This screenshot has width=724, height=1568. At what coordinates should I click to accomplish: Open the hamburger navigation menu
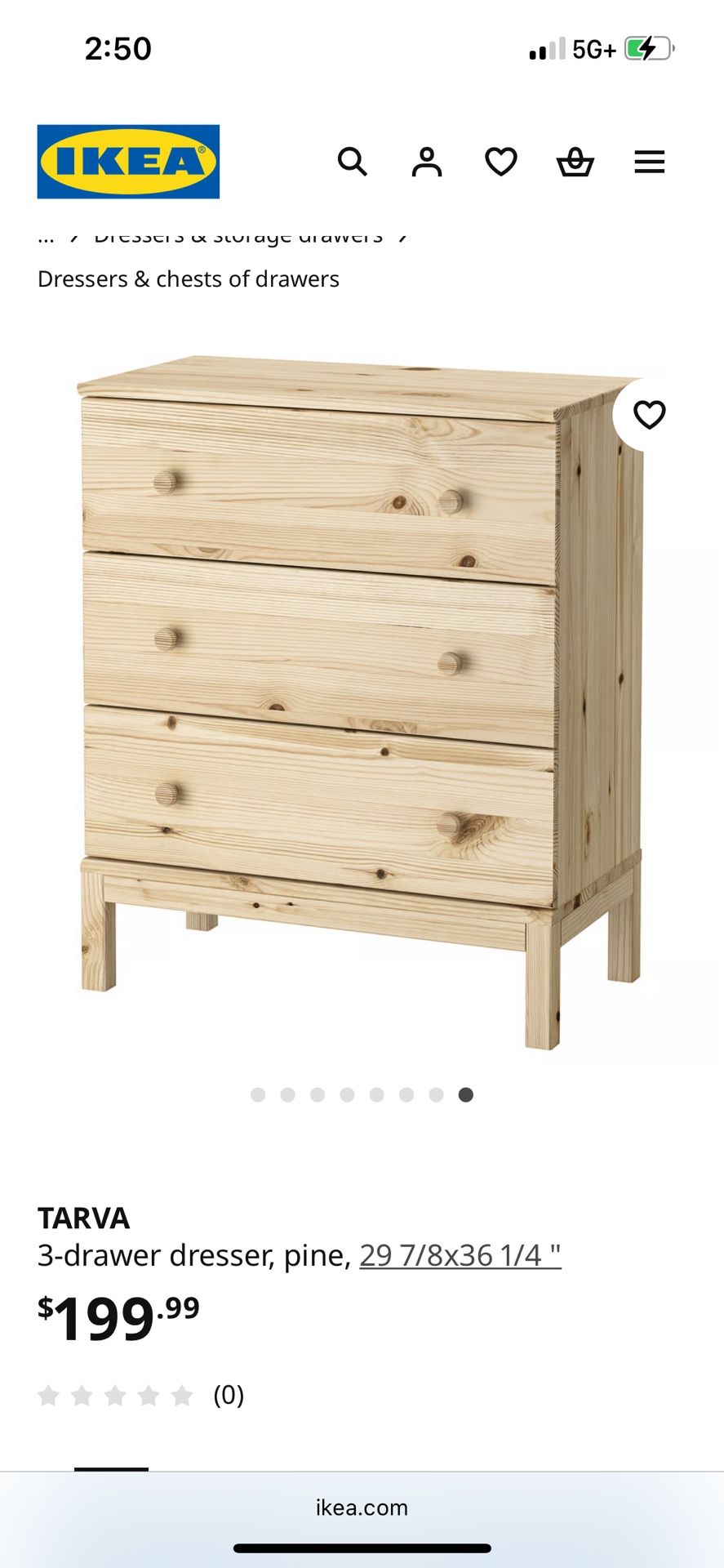[x=650, y=162]
